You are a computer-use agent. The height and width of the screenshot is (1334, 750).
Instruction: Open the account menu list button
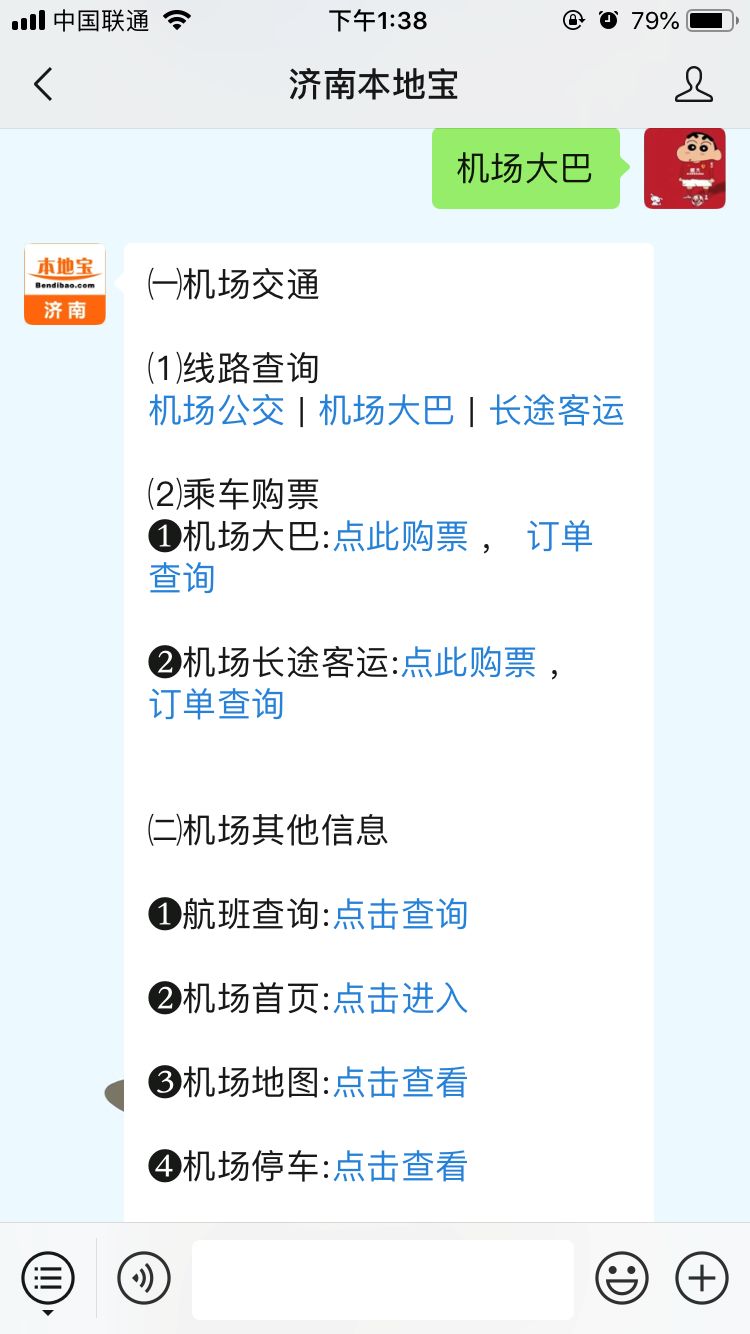click(x=48, y=1278)
